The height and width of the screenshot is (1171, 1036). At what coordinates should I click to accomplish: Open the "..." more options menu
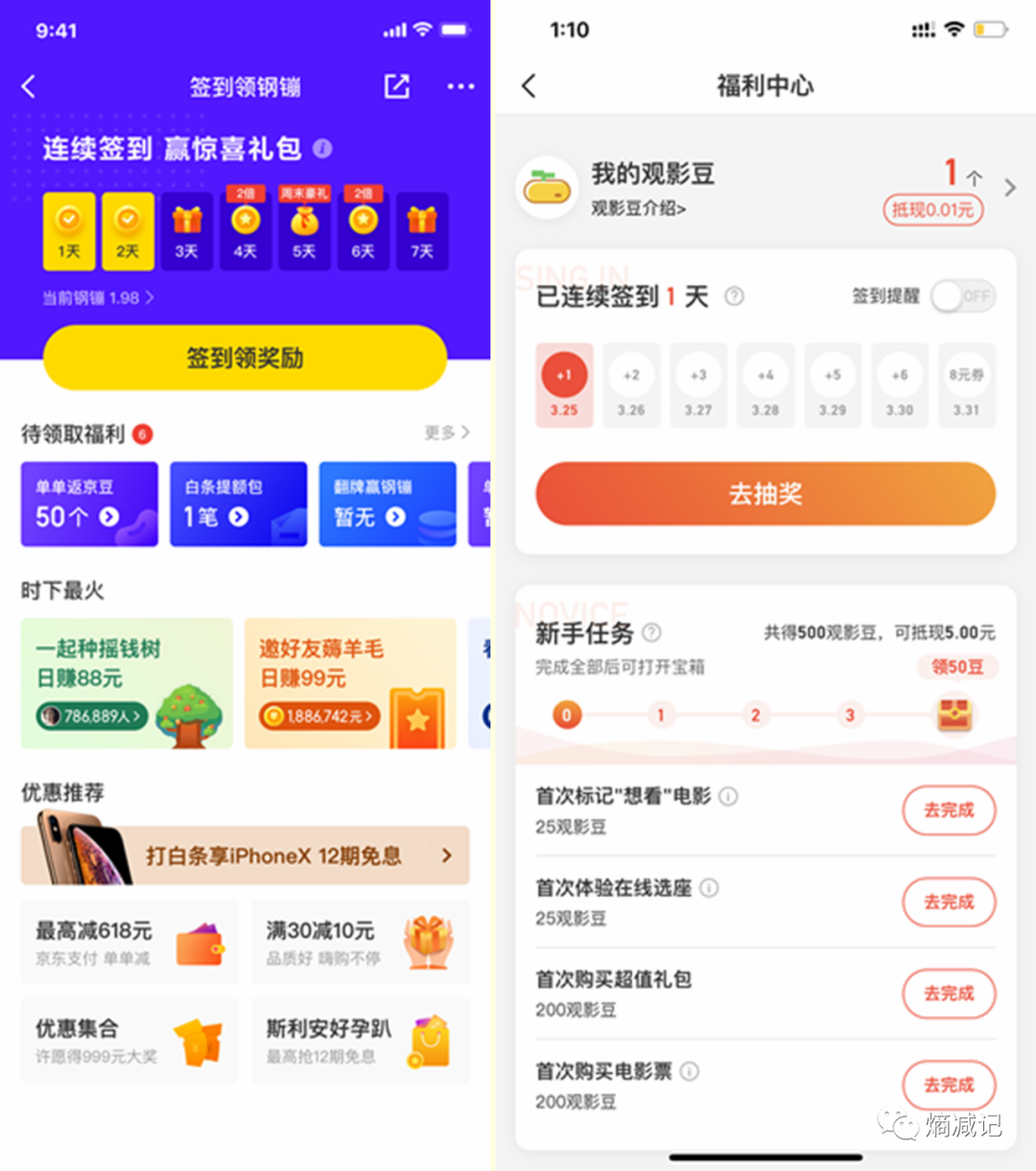coord(459,86)
